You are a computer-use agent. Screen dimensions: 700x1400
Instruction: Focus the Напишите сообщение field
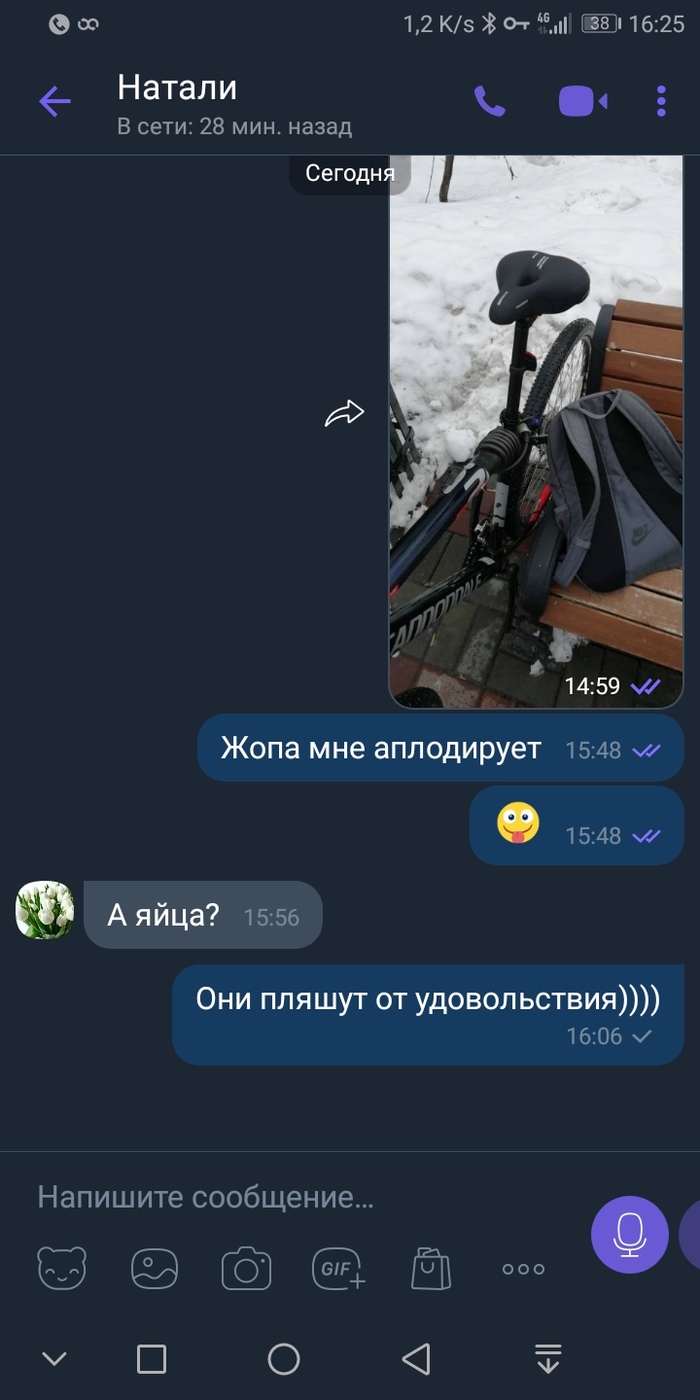(x=300, y=1197)
